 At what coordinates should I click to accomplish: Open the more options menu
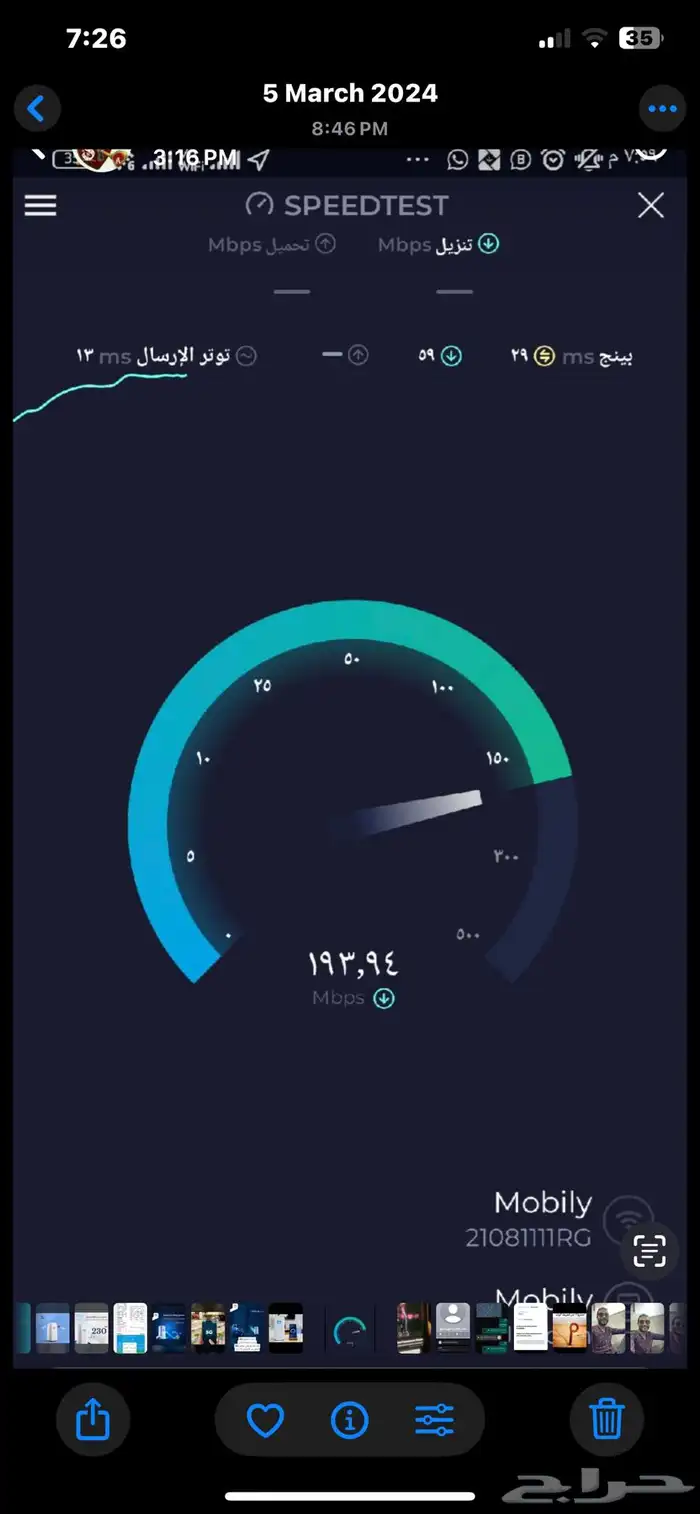[662, 108]
